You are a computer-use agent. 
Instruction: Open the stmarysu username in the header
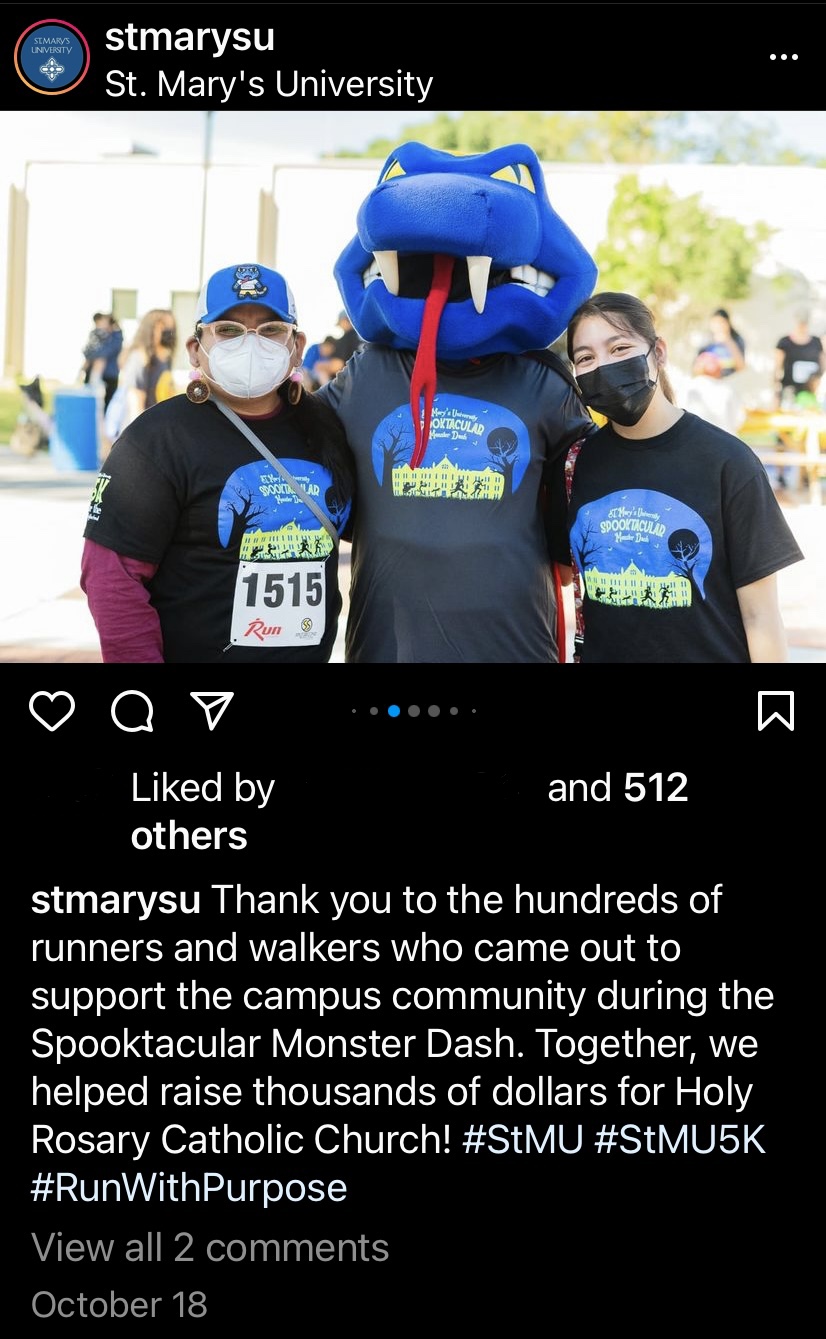(x=189, y=37)
